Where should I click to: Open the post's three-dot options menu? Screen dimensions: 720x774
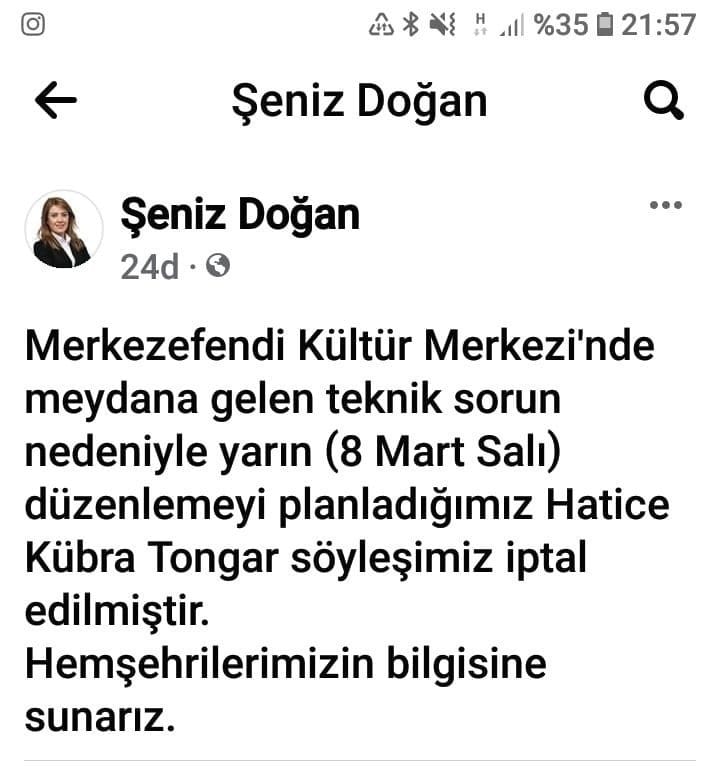[x=665, y=206]
